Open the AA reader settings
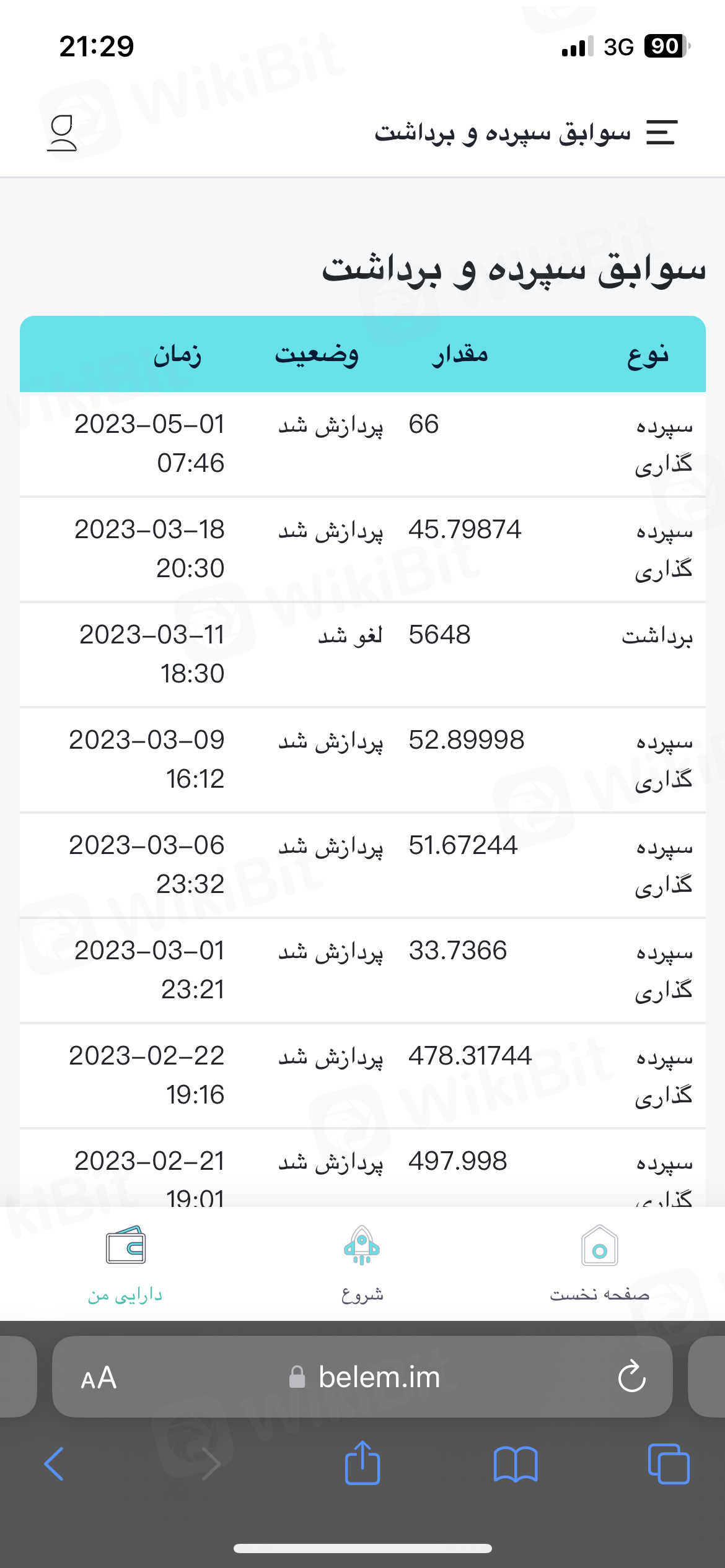 click(x=99, y=1378)
